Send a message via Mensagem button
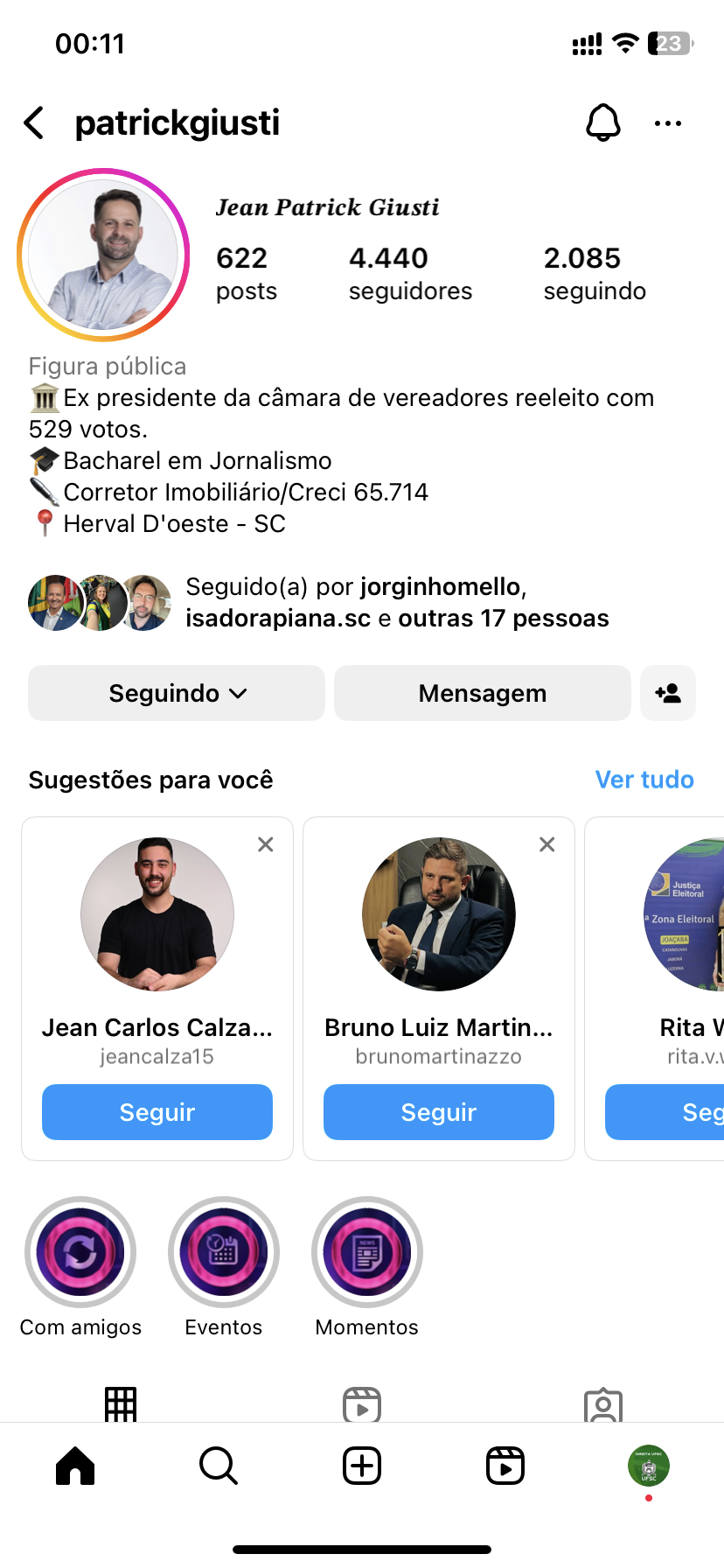The width and height of the screenshot is (724, 1568). pyautogui.click(x=482, y=693)
